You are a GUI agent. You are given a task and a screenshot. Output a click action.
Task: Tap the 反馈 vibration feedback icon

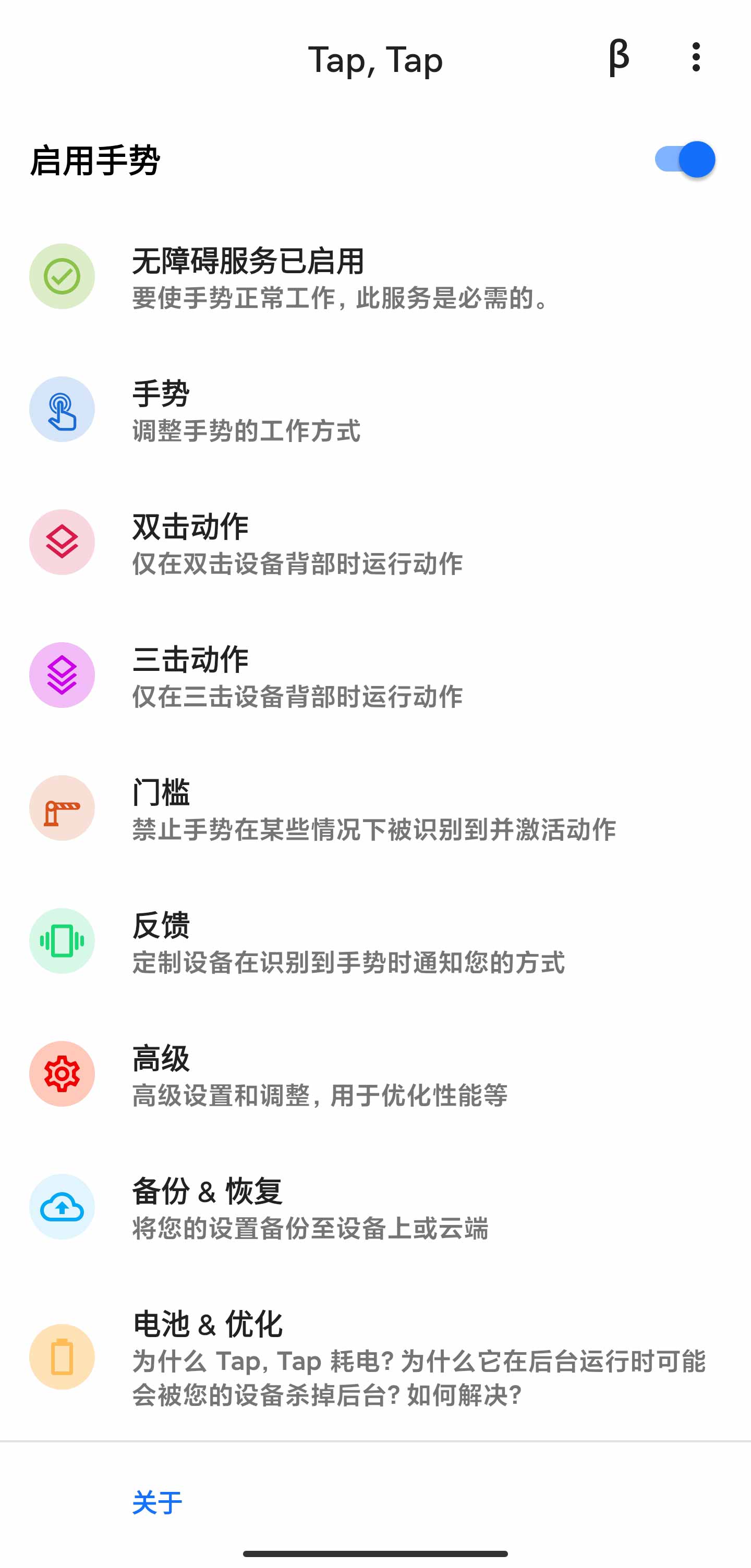[x=61, y=940]
